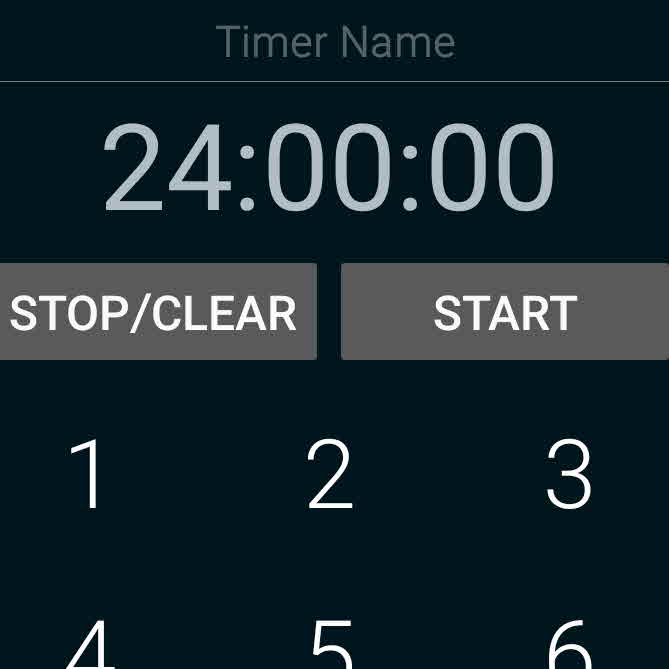Enter digit 3 on the keypad
This screenshot has height=669, width=669.
(x=569, y=476)
